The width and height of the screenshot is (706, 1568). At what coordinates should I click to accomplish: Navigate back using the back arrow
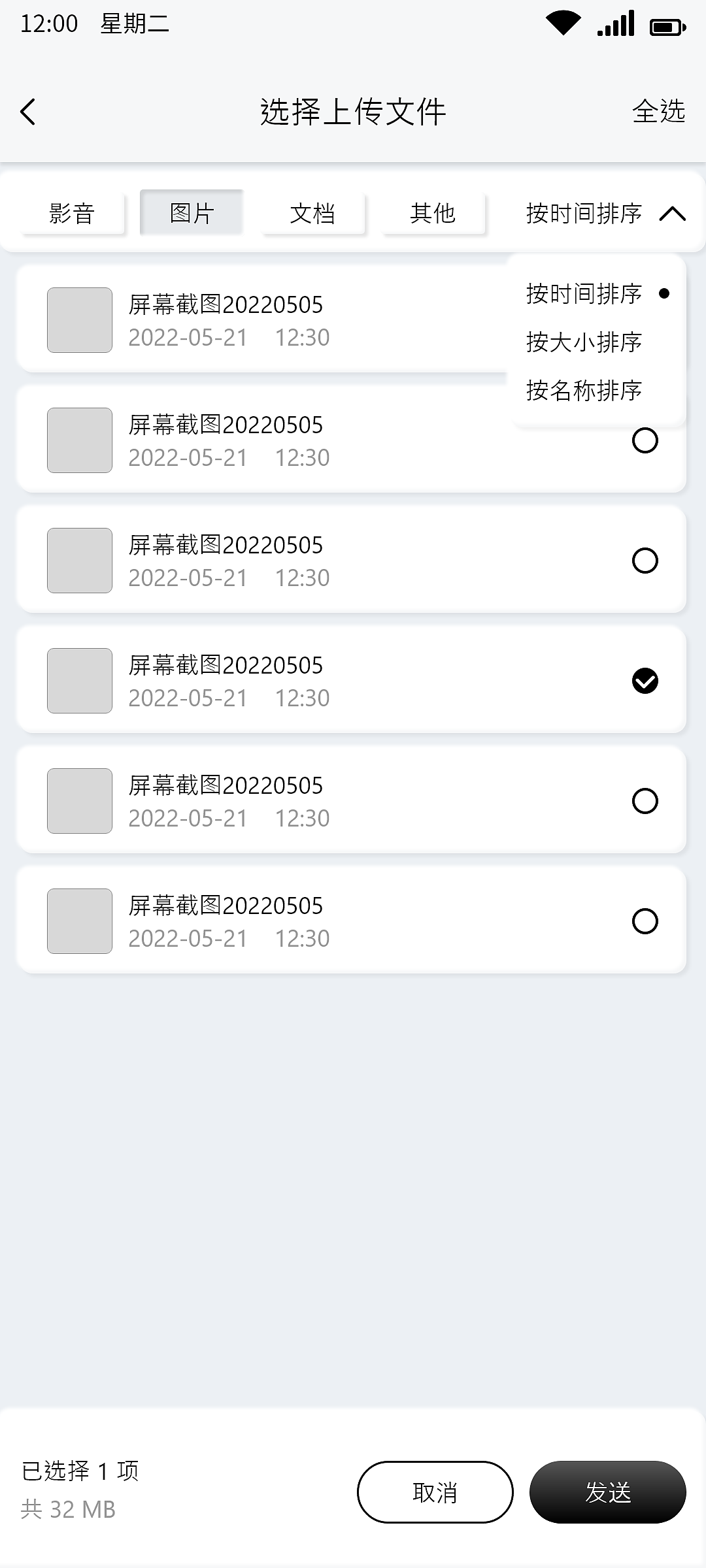pyautogui.click(x=27, y=111)
